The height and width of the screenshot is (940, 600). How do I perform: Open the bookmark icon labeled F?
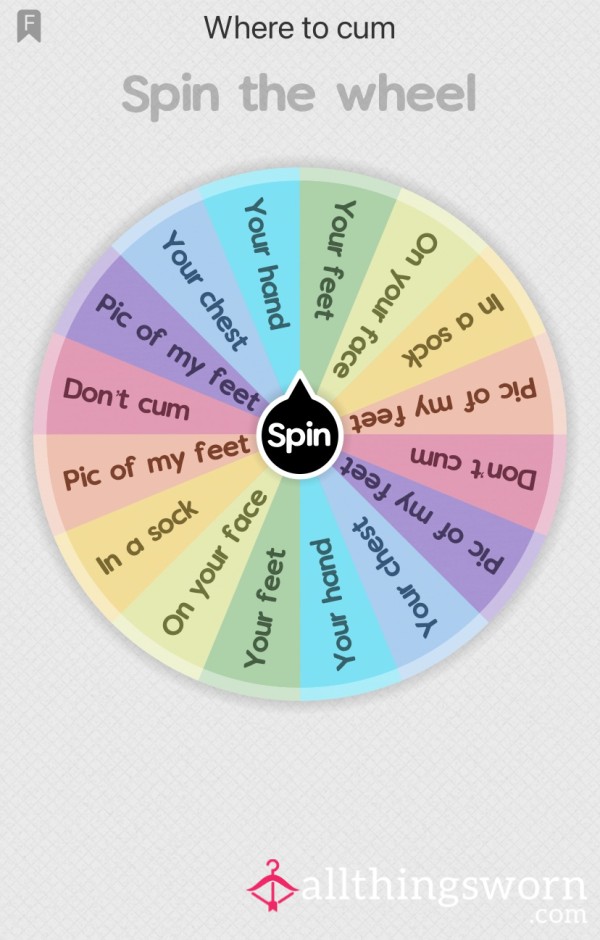point(29,27)
